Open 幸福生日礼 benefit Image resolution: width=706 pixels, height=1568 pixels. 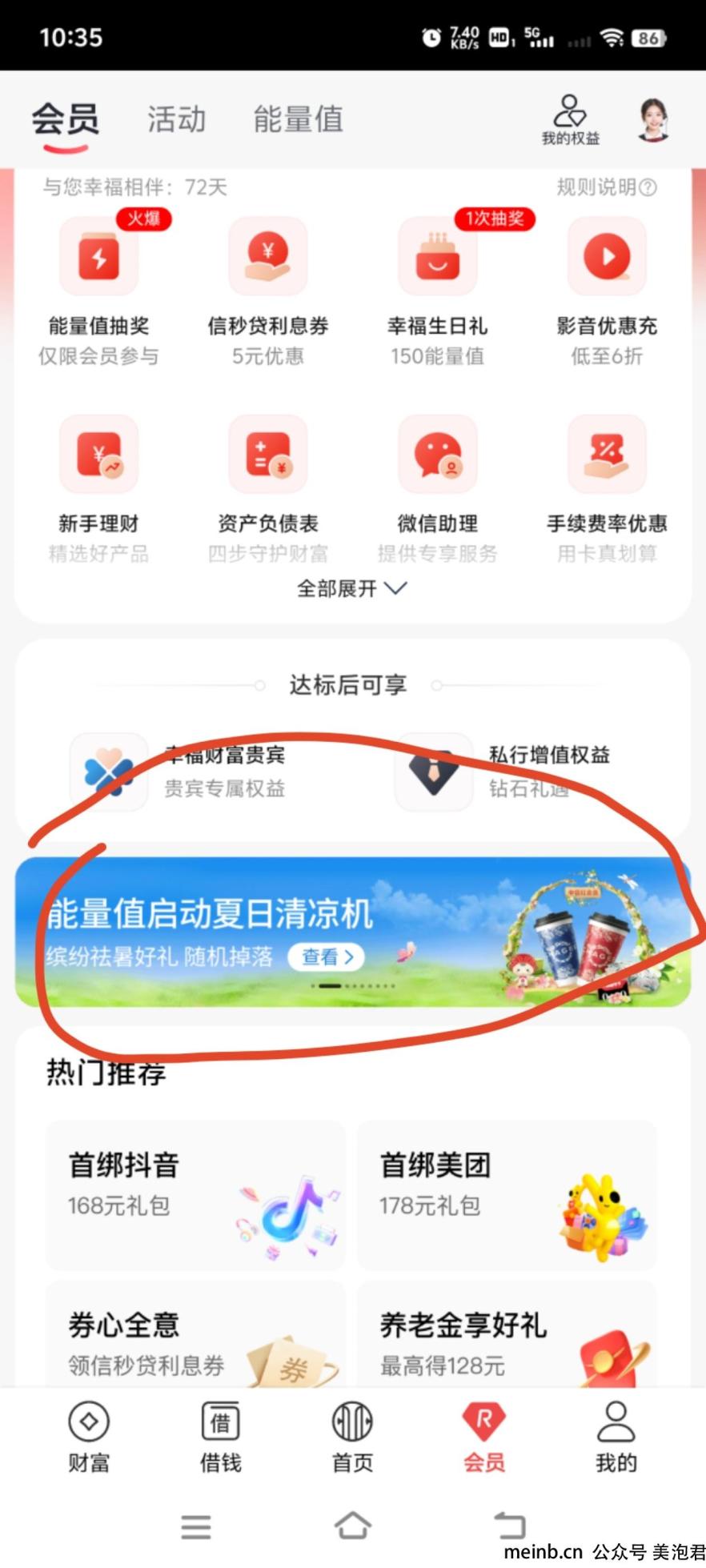pyautogui.click(x=437, y=288)
